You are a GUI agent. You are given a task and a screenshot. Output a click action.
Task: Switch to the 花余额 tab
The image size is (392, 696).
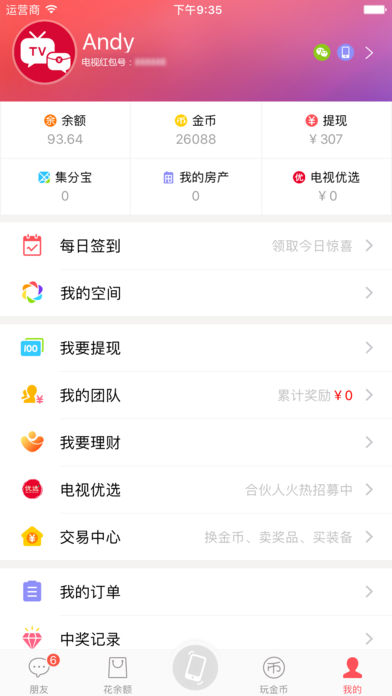(x=118, y=673)
